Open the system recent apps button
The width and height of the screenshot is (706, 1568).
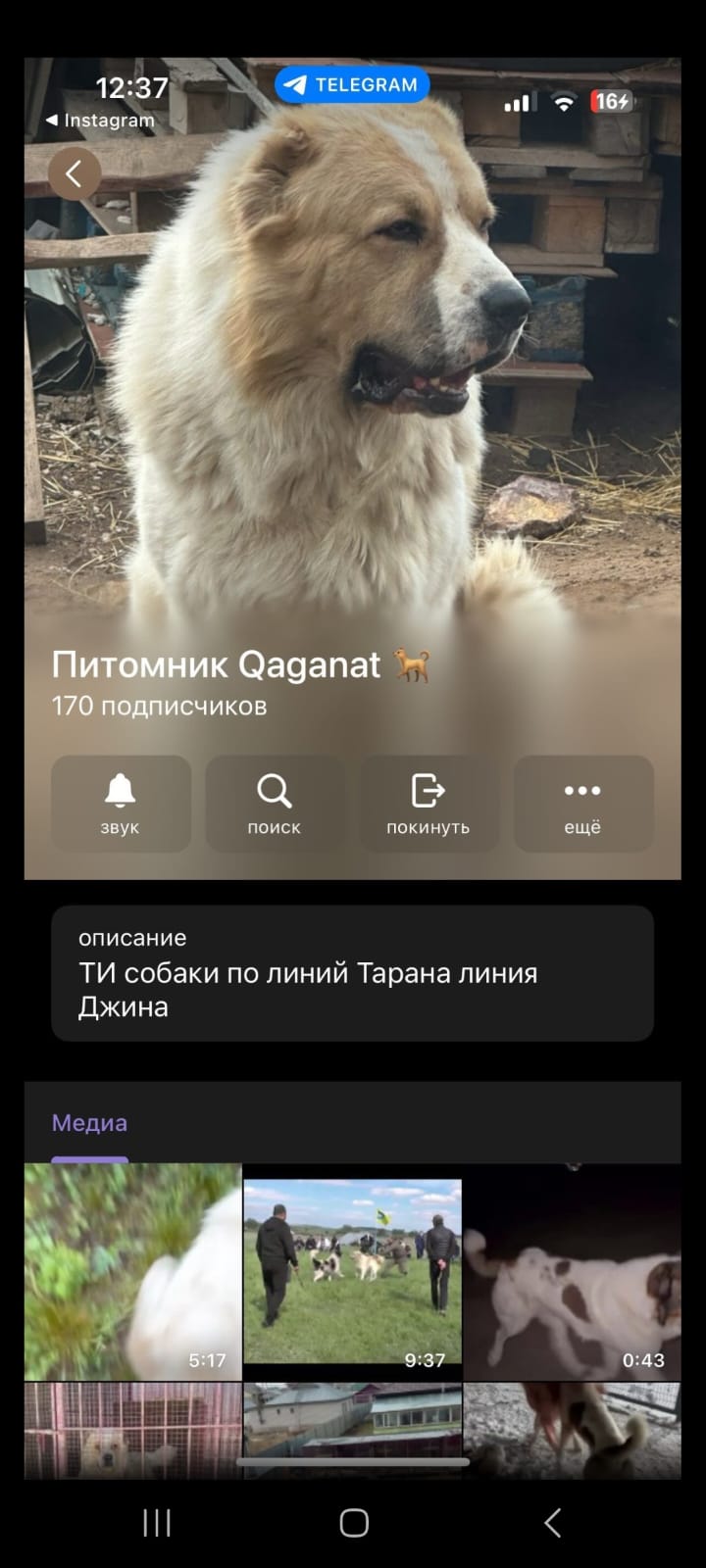(157, 1522)
